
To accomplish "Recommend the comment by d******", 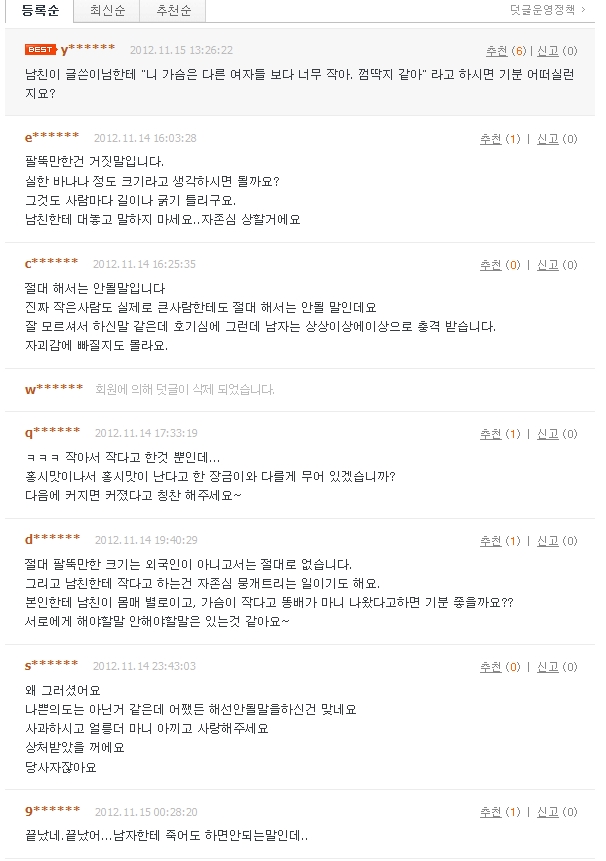I will pyautogui.click(x=490, y=541).
